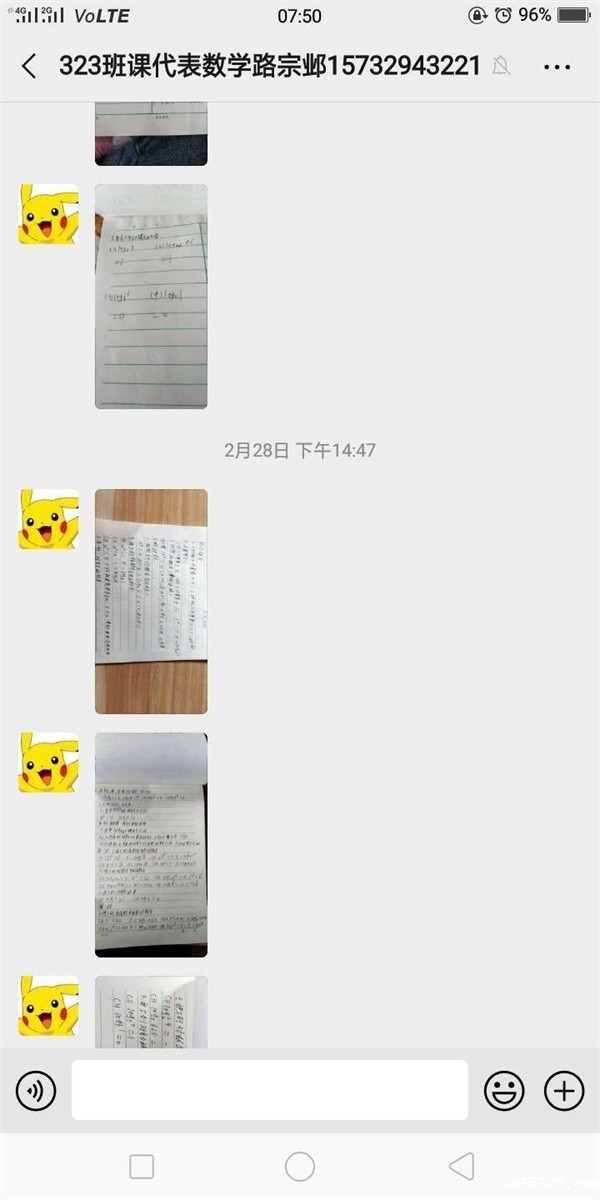
Task: Open sender's Pikachu avatar profile above timestamp
Action: 48,214
